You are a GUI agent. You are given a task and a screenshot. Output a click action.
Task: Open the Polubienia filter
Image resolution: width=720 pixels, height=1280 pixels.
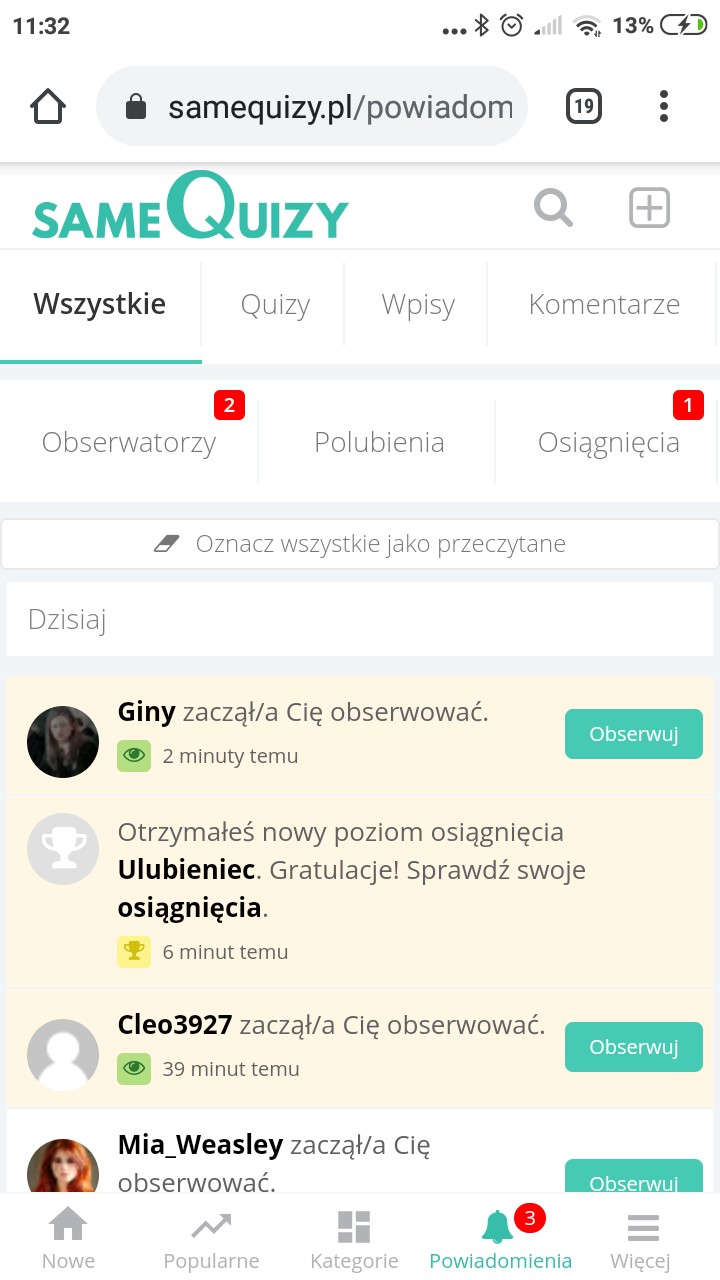[379, 442]
